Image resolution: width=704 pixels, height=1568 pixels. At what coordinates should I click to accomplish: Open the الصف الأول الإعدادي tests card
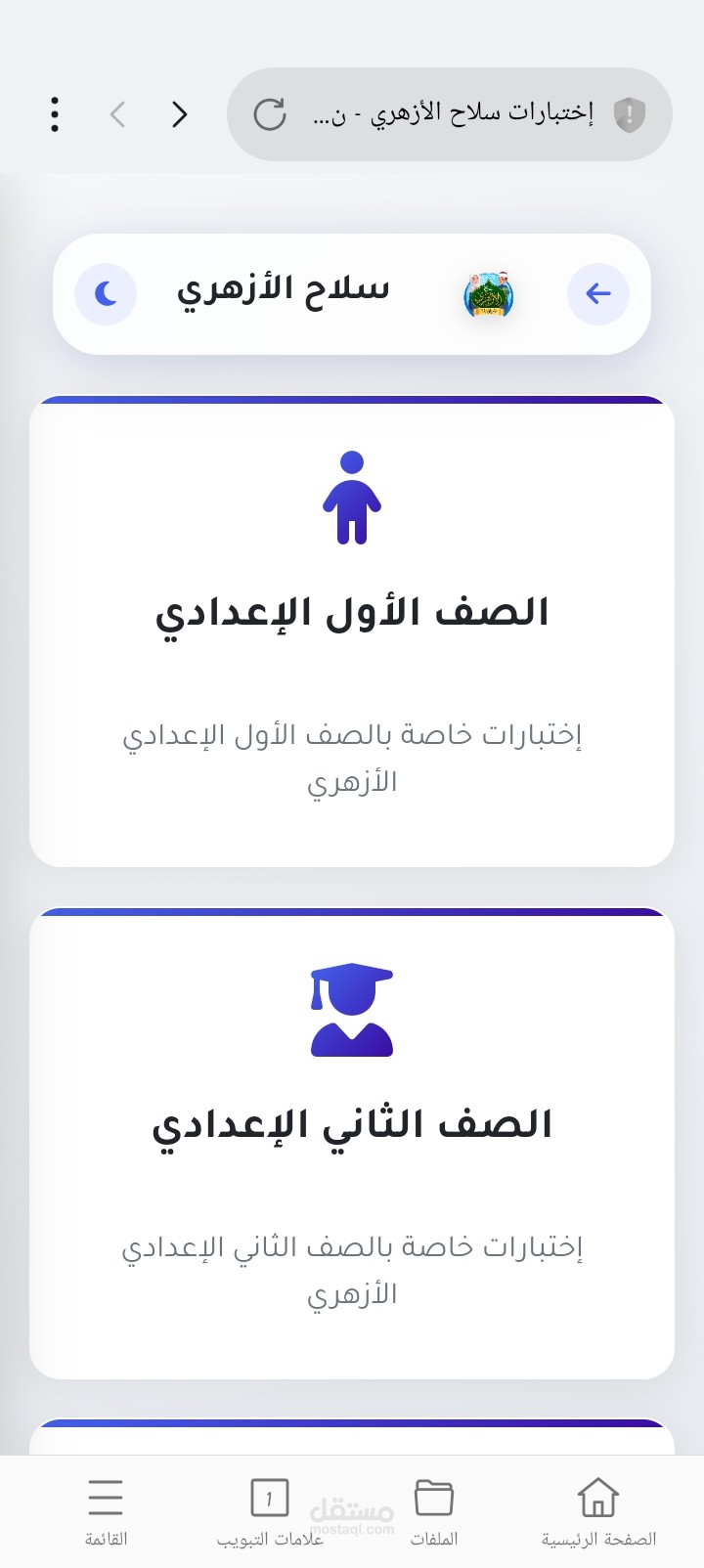(352, 631)
